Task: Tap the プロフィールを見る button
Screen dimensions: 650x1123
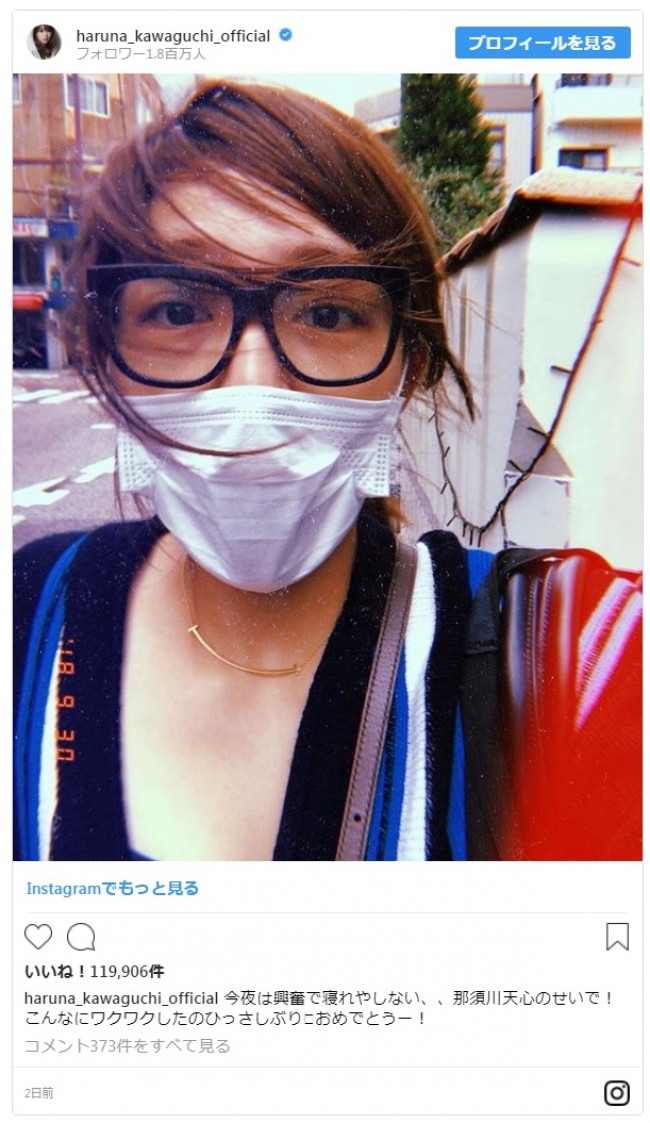Action: (542, 43)
